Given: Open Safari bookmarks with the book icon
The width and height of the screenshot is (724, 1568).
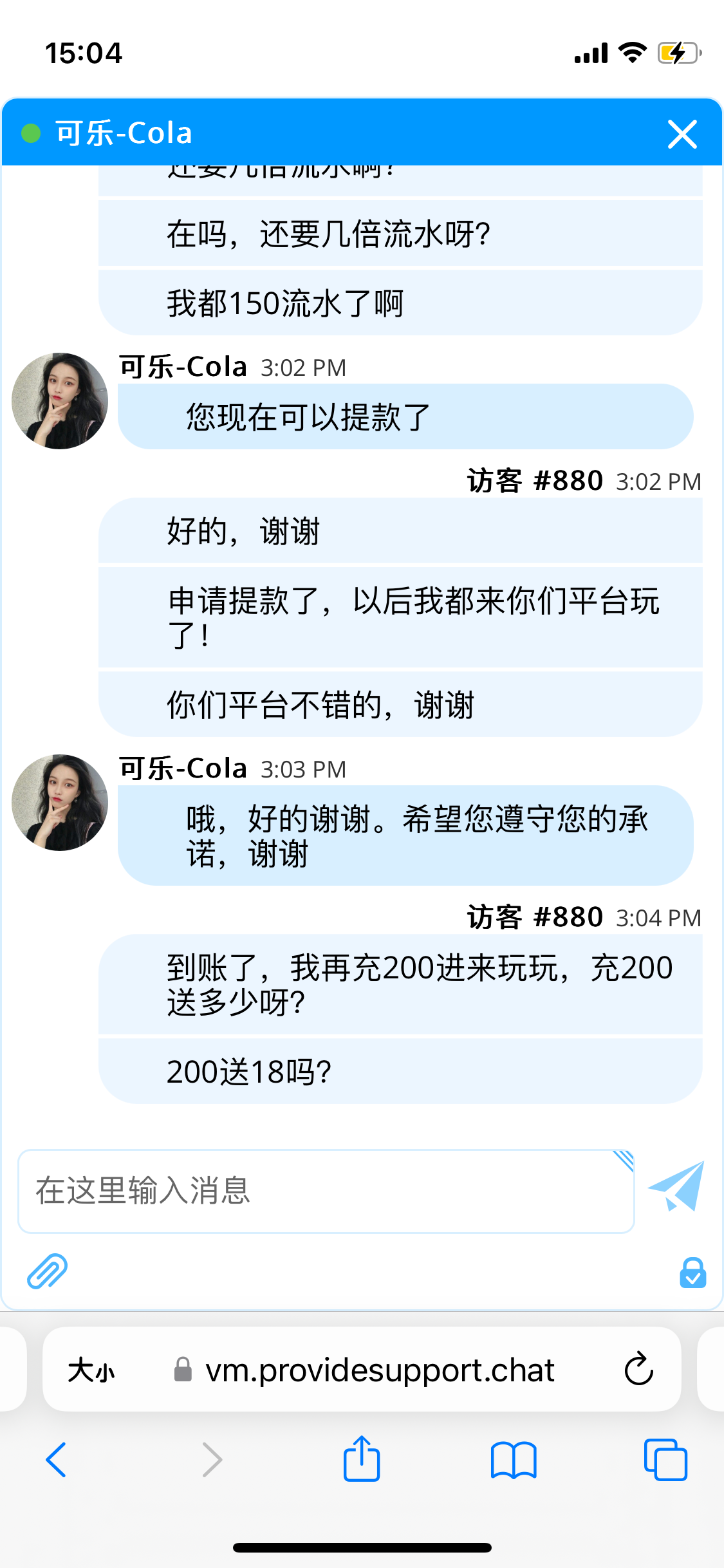Looking at the screenshot, I should [514, 1460].
